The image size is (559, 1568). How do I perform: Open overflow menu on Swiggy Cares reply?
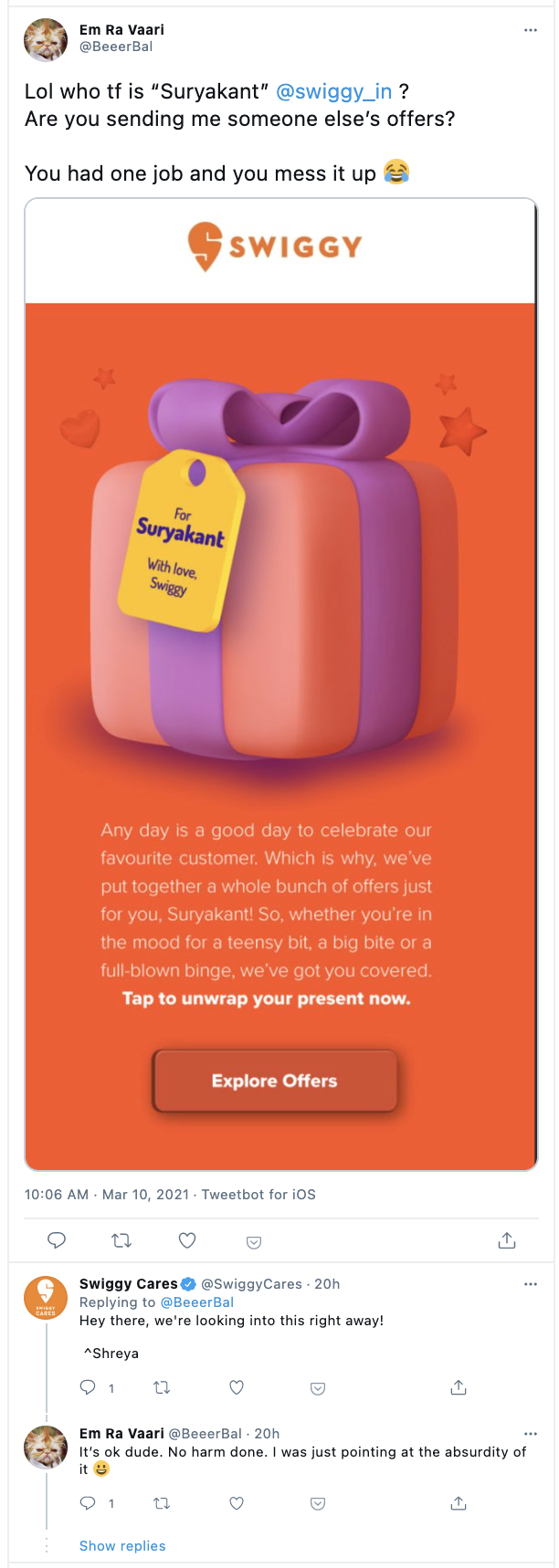(531, 1283)
